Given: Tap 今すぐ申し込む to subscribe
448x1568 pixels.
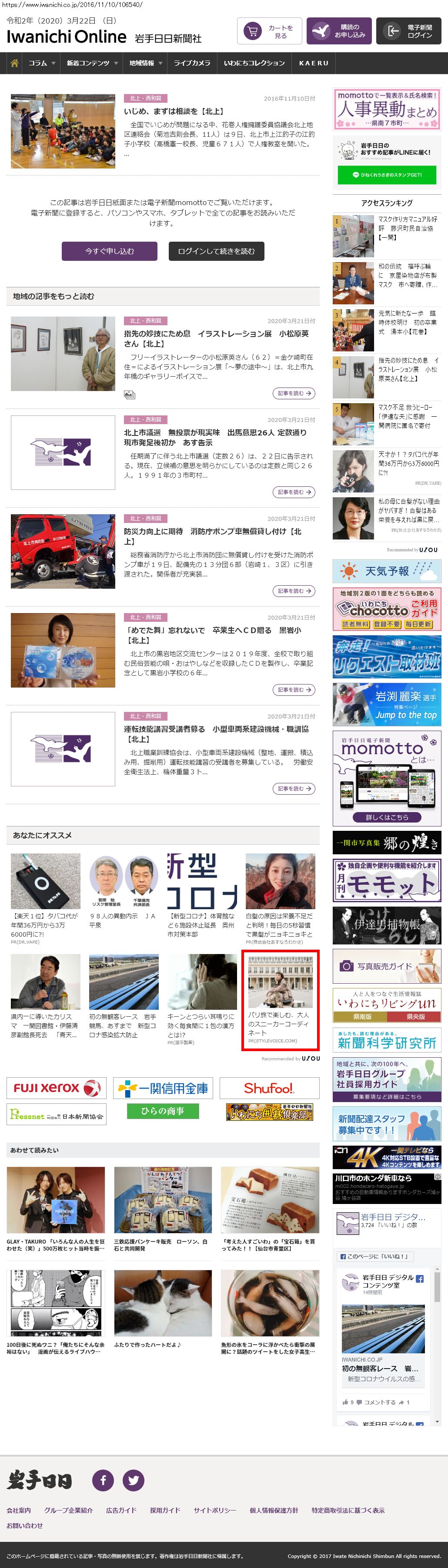Looking at the screenshot, I should (x=110, y=251).
